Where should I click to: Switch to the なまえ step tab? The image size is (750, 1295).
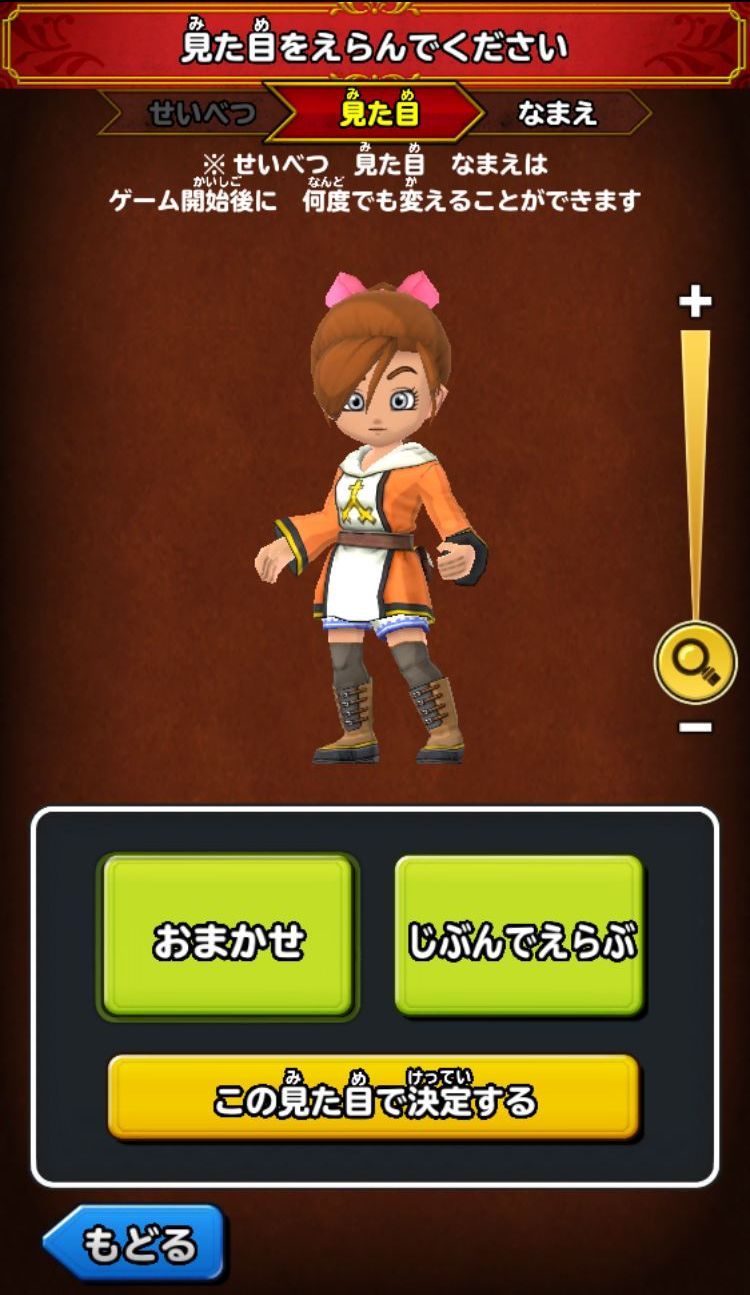[557, 113]
